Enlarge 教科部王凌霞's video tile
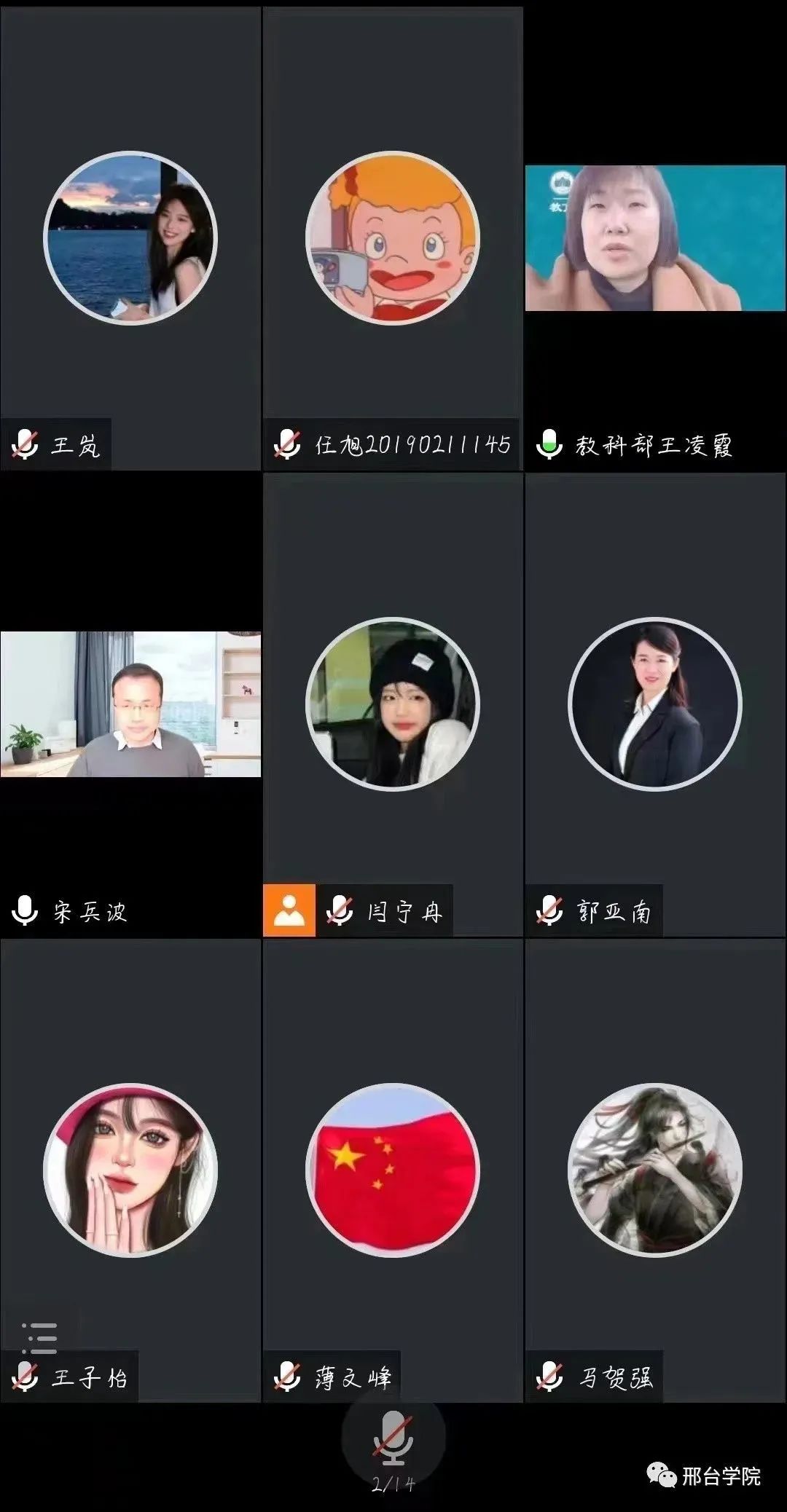 coord(655,238)
